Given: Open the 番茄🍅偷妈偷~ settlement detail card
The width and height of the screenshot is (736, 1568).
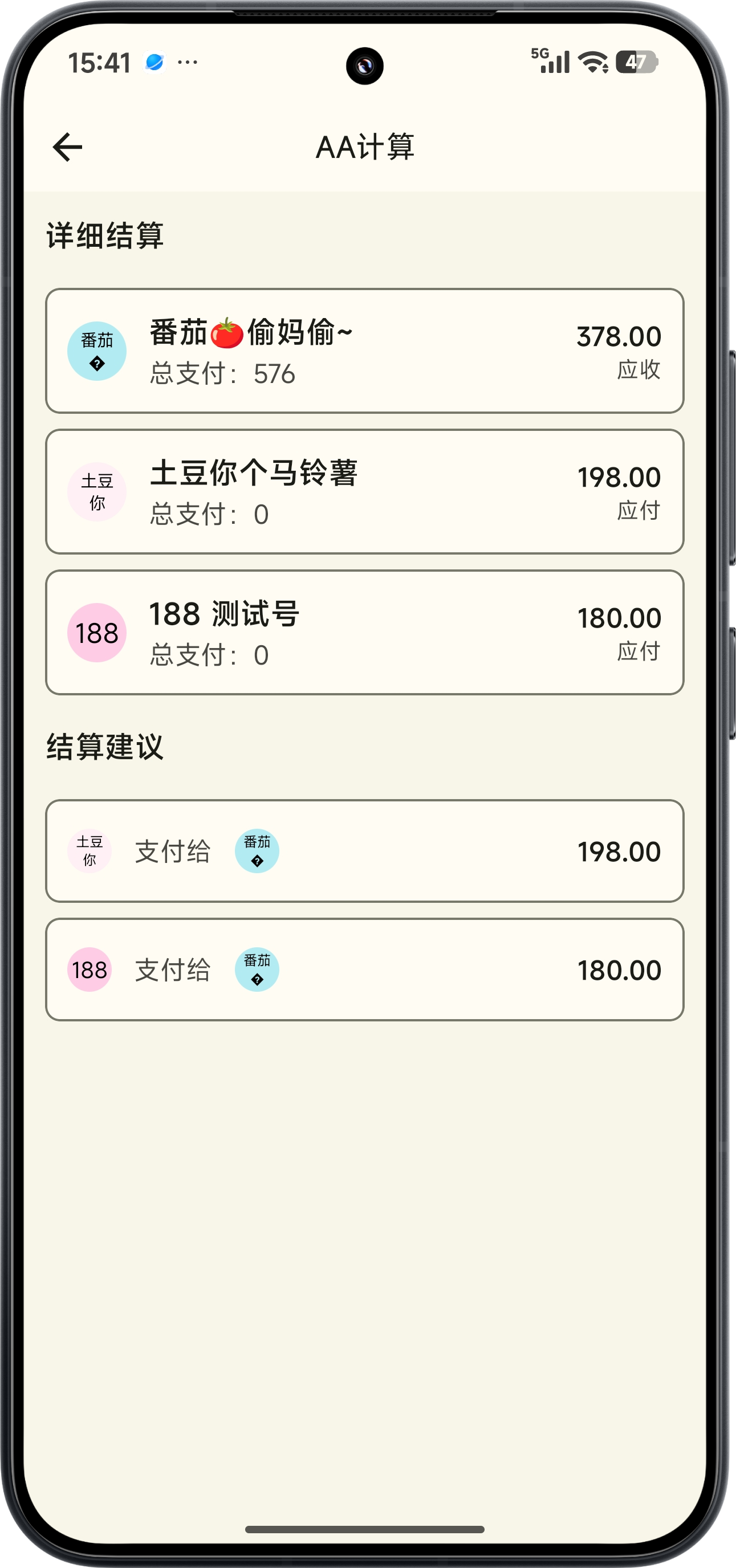Looking at the screenshot, I should [365, 350].
